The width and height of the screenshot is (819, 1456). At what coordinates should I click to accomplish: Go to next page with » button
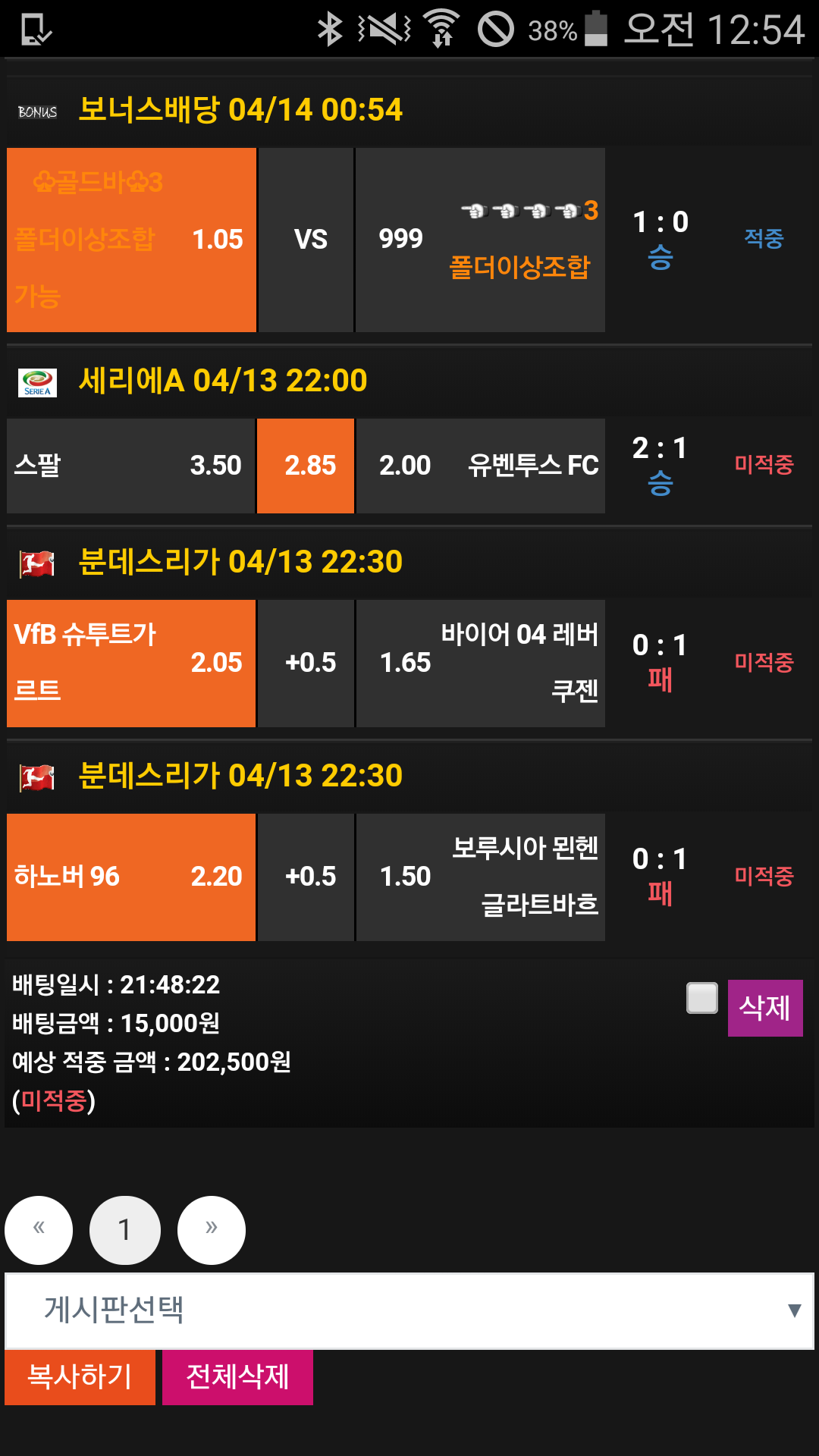pyautogui.click(x=212, y=1230)
